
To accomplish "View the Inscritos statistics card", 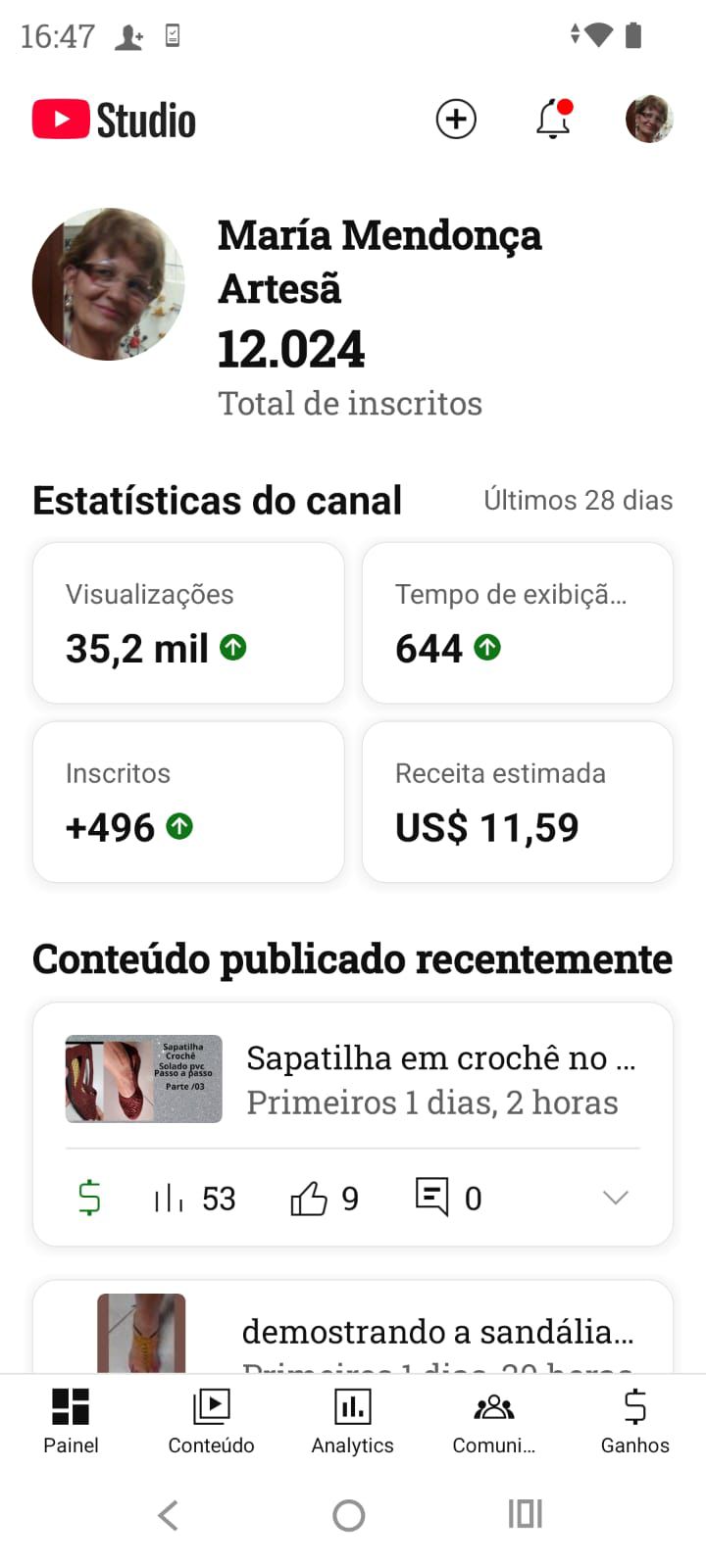I will [x=188, y=803].
